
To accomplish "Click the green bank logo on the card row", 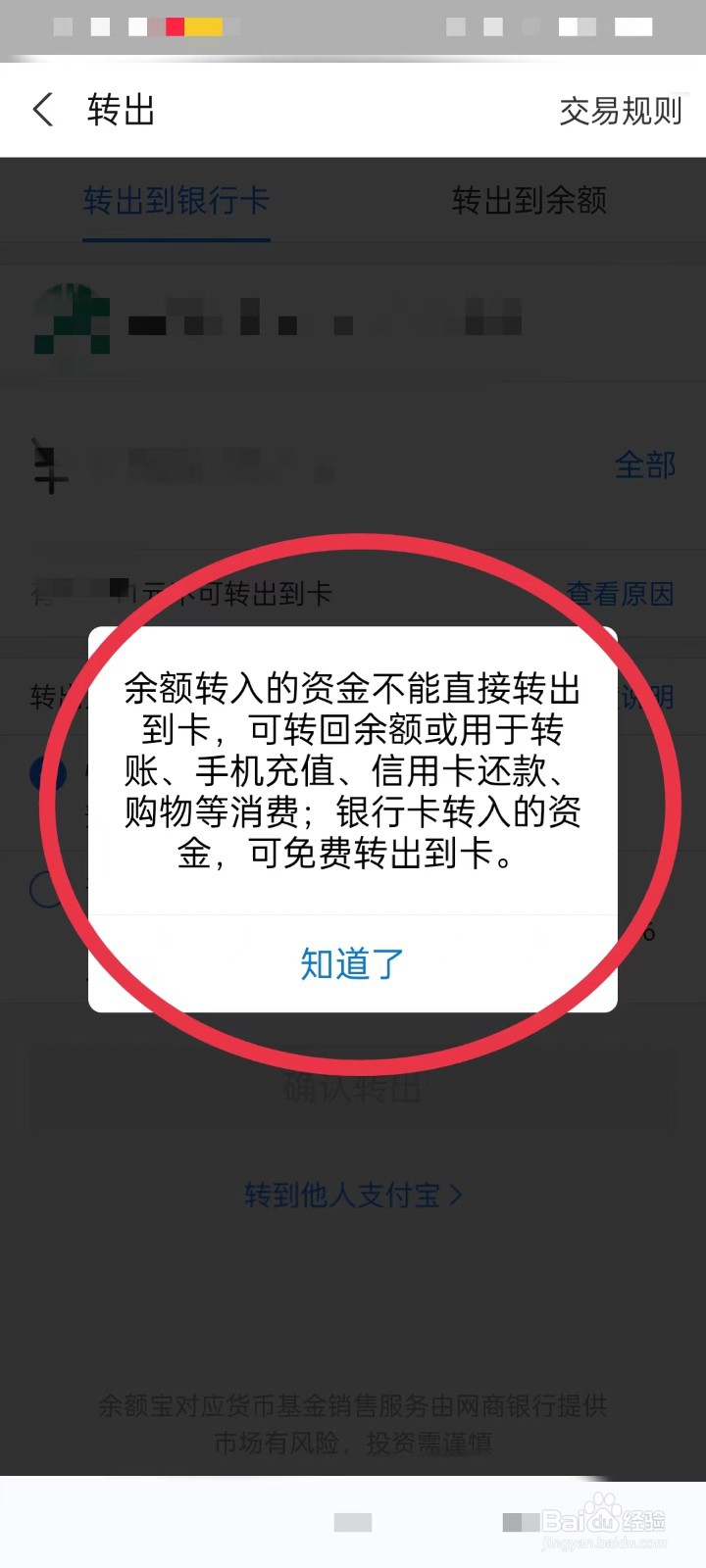I will [x=69, y=318].
